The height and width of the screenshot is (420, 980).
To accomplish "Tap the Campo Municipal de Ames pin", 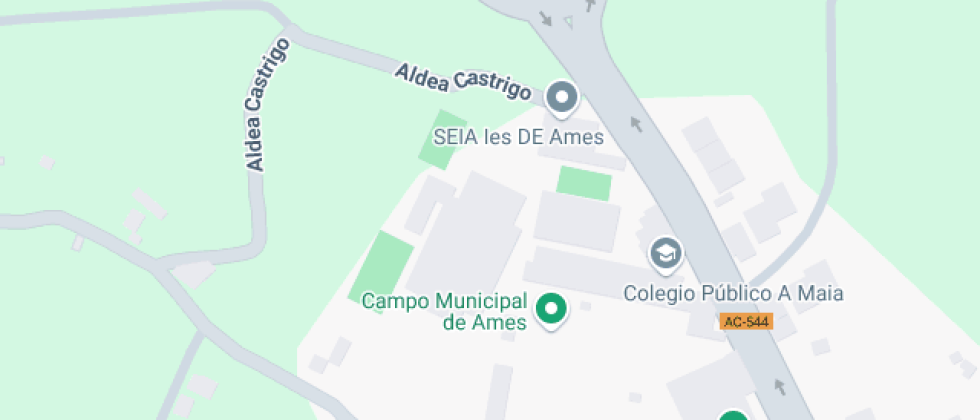I will (552, 310).
